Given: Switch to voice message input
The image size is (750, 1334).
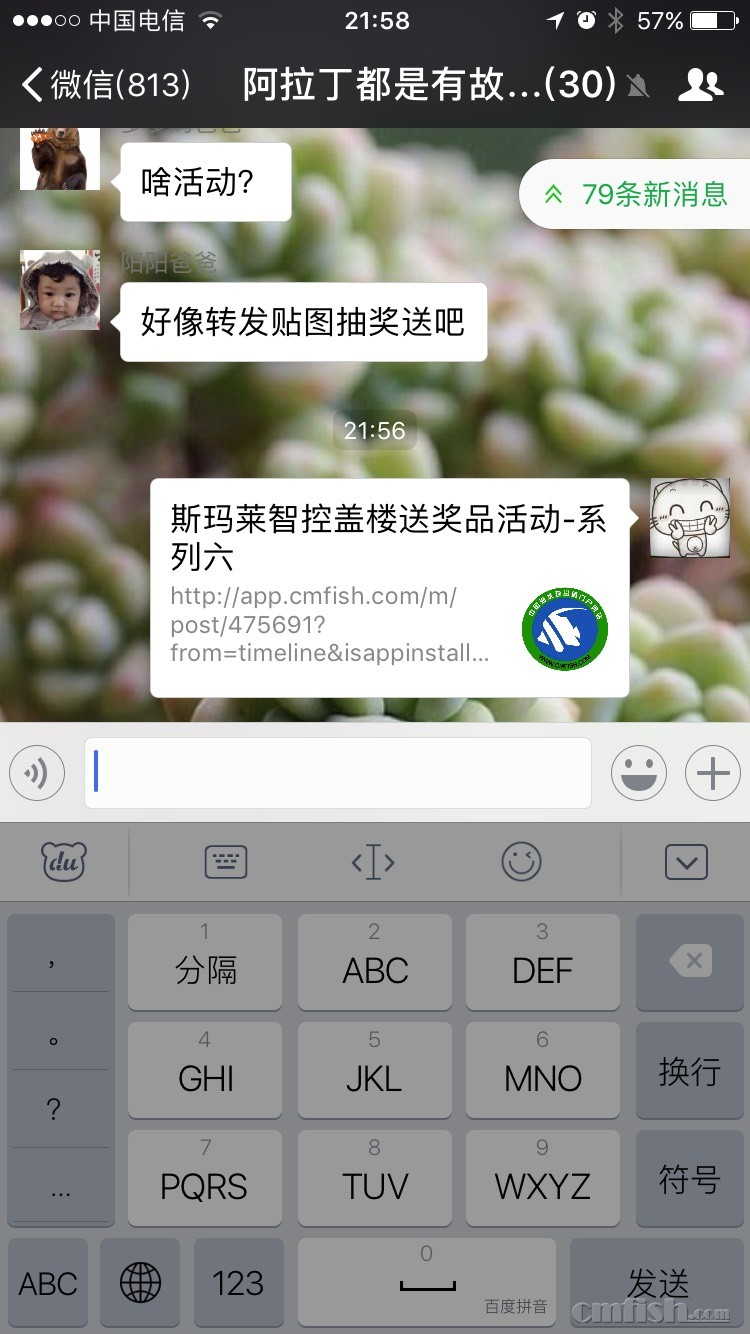Looking at the screenshot, I should coord(37,773).
